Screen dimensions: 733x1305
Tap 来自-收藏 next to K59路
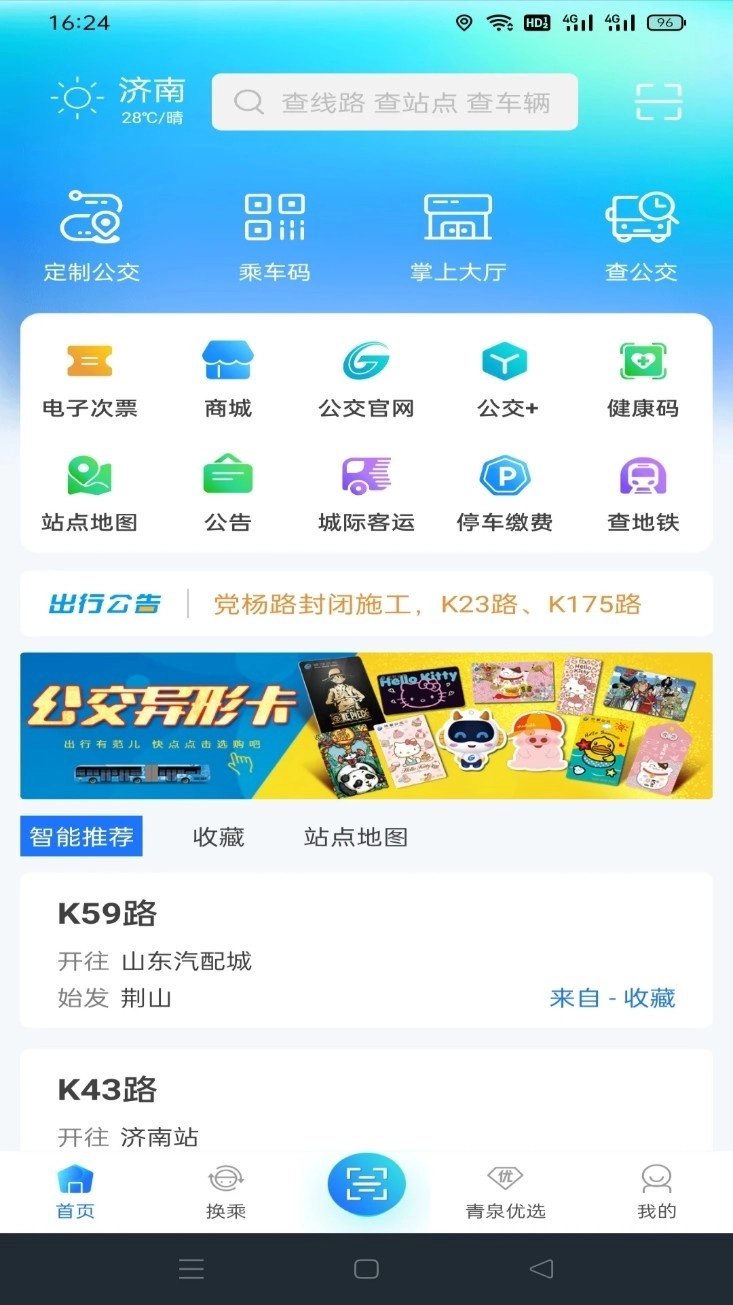pyautogui.click(x=612, y=997)
